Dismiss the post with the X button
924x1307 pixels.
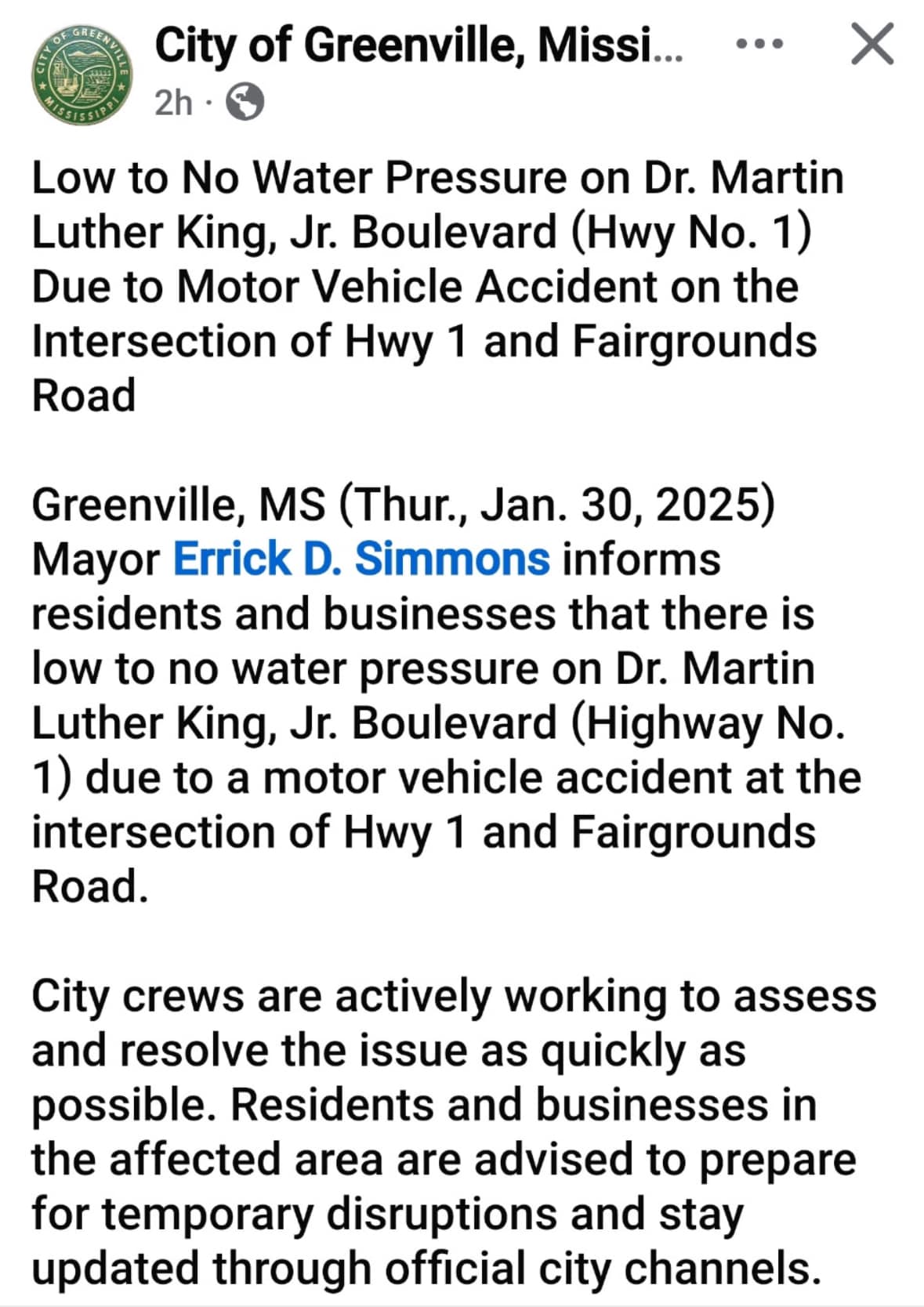coord(871,45)
